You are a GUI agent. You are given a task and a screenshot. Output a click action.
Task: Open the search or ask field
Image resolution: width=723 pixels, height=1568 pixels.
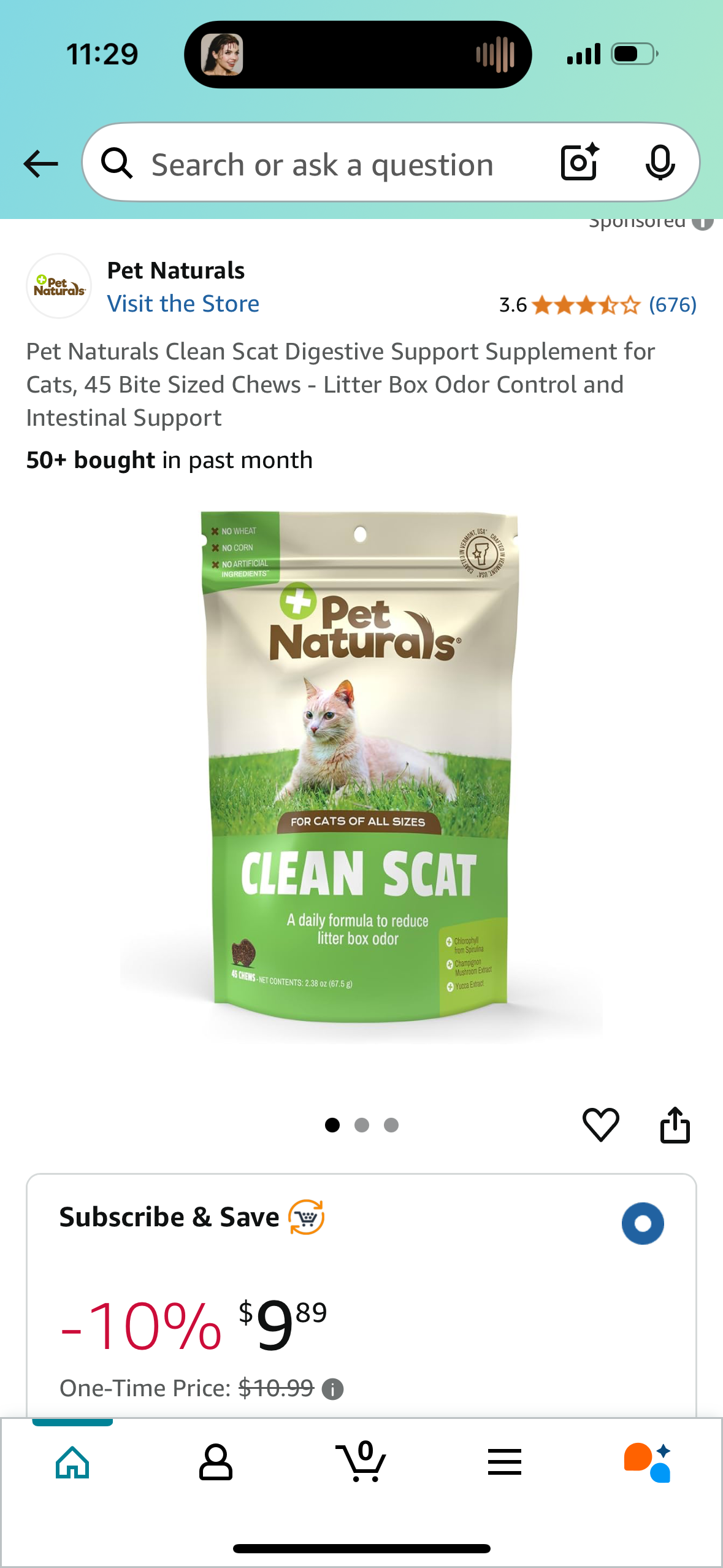pos(322,164)
